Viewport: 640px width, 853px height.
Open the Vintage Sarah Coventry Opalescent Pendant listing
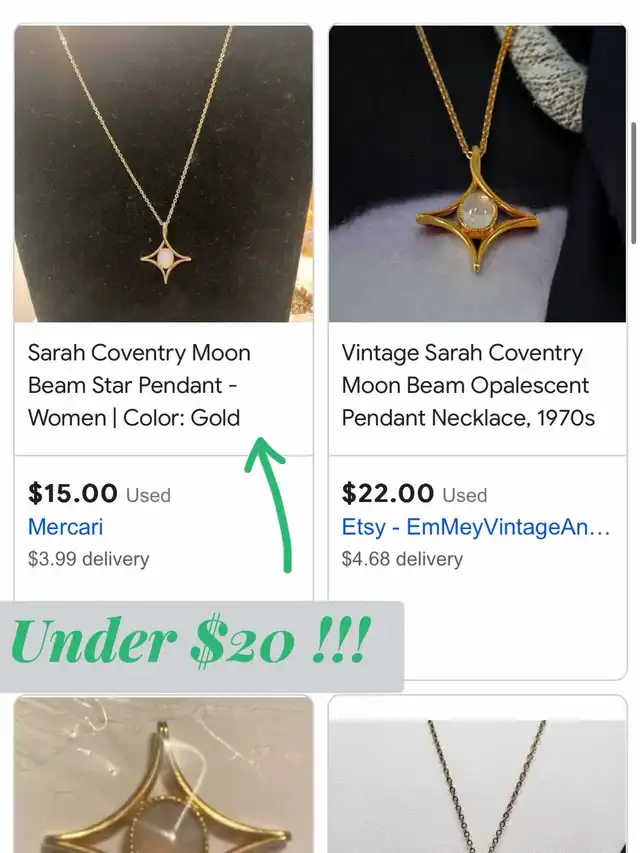point(466,385)
